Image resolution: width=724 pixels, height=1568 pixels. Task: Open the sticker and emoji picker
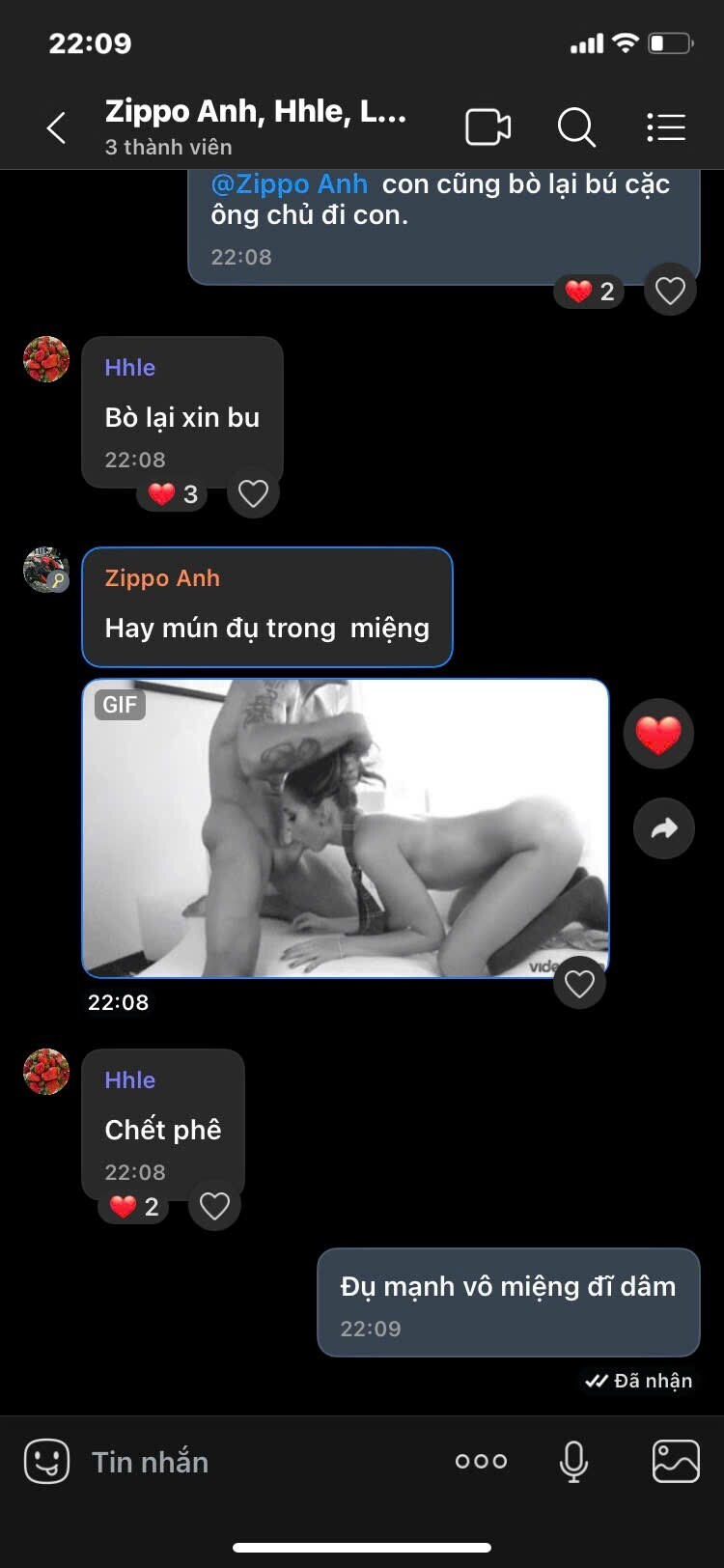point(46,1461)
